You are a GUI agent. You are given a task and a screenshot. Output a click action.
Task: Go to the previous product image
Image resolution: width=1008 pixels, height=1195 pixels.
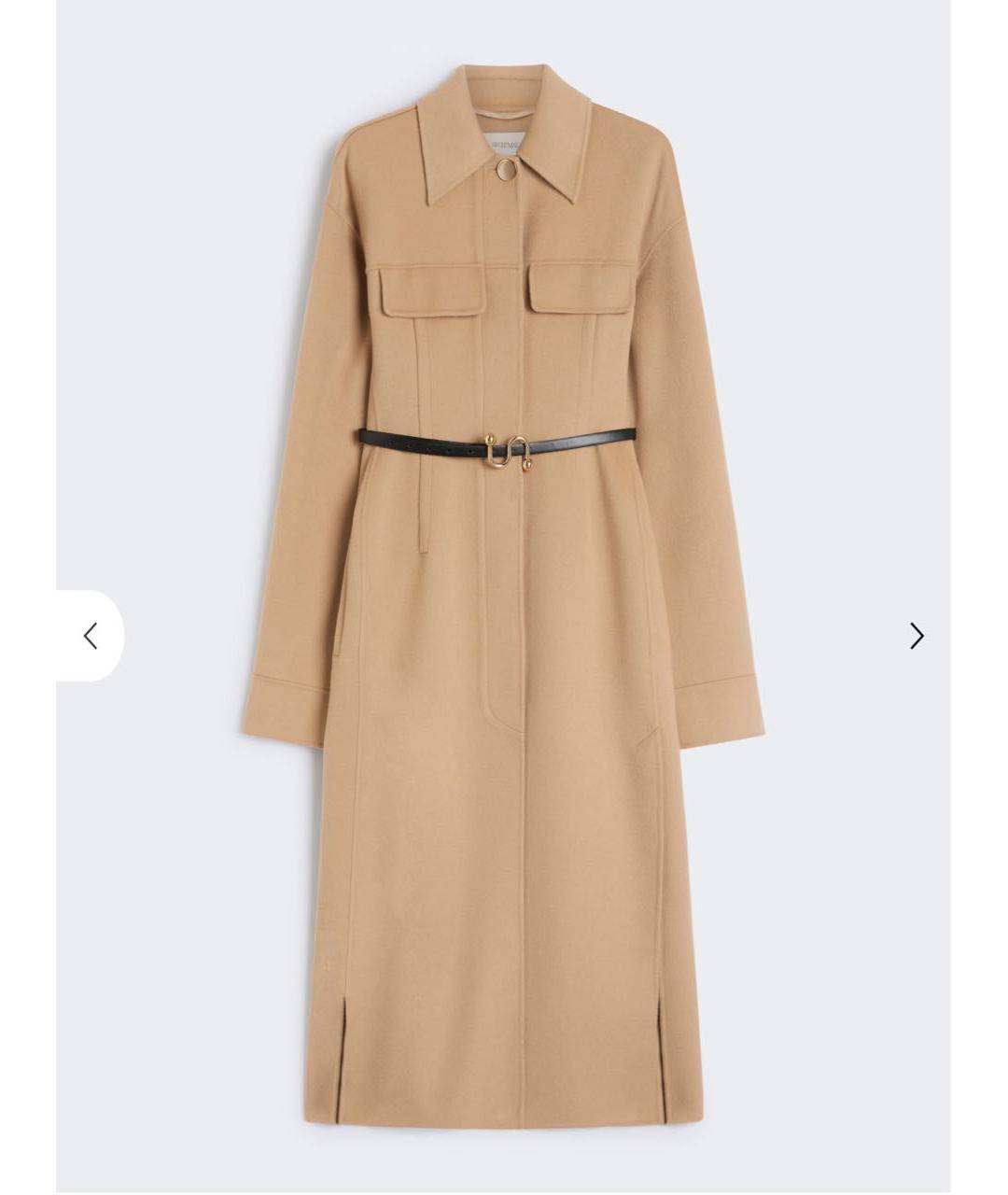click(x=91, y=636)
